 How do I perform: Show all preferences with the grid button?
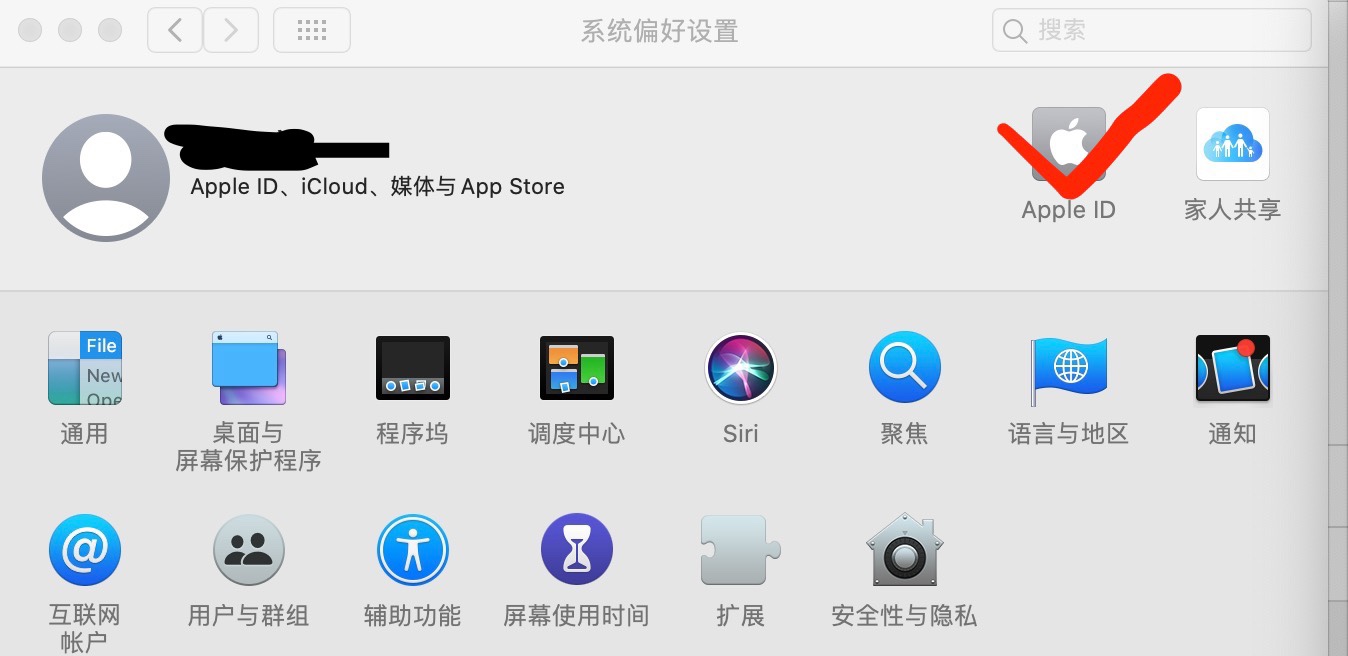(x=312, y=31)
